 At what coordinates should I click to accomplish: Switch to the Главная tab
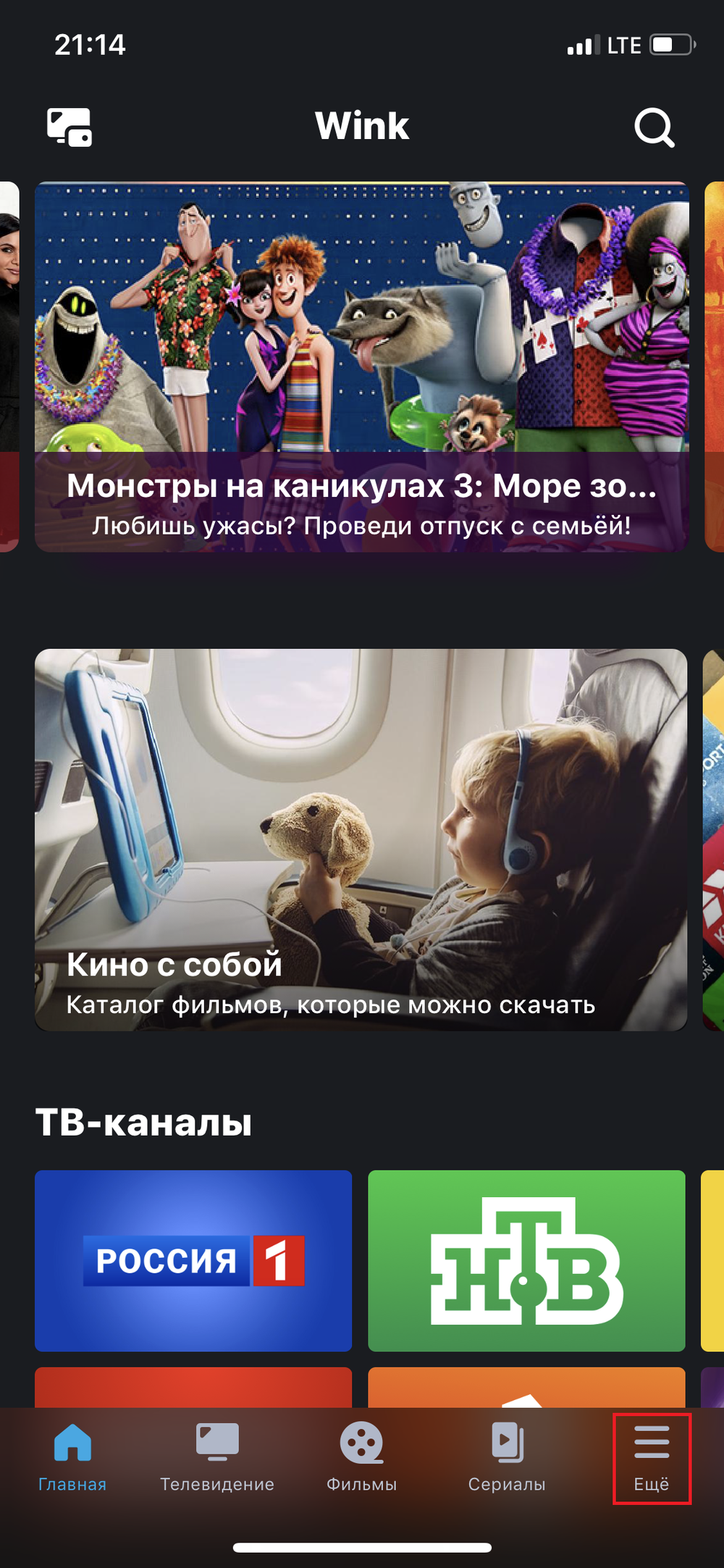(x=72, y=1457)
